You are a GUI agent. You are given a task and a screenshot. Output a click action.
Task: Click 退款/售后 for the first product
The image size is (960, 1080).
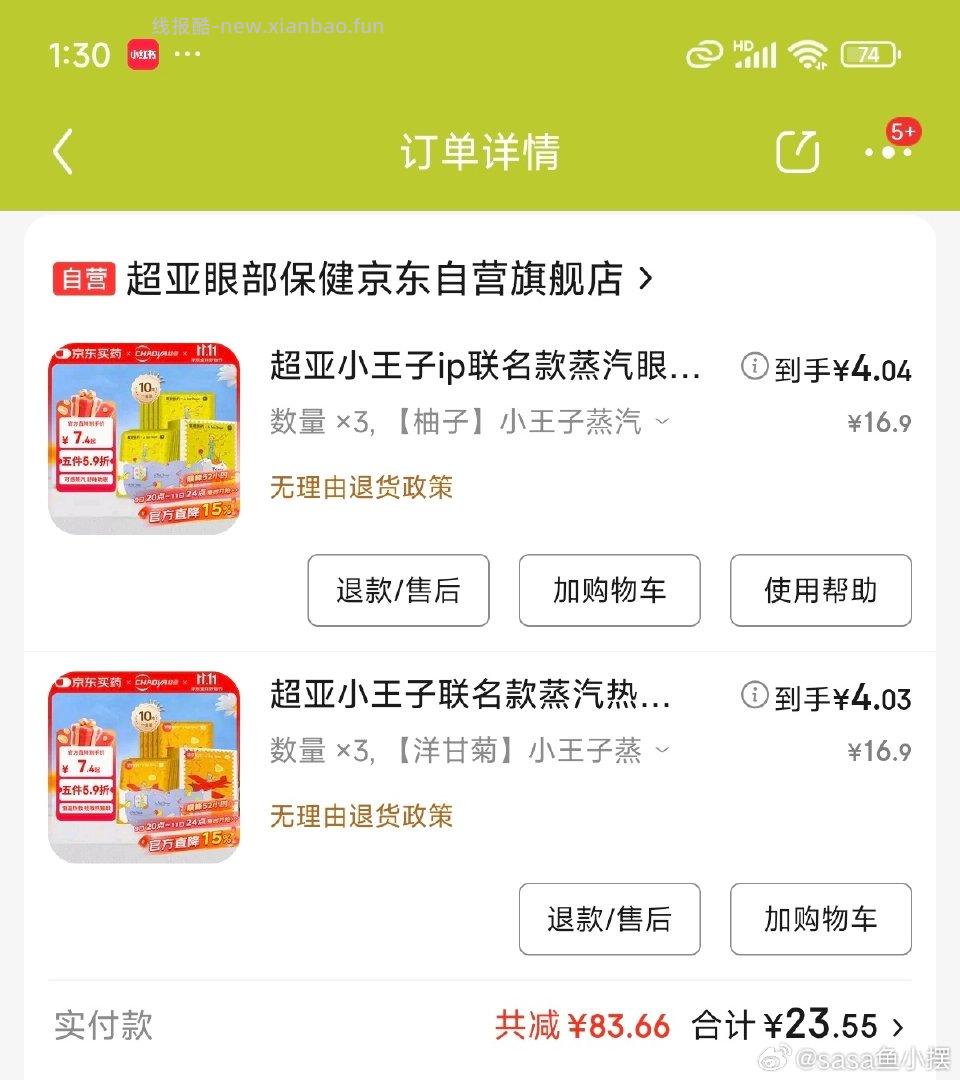pos(398,591)
